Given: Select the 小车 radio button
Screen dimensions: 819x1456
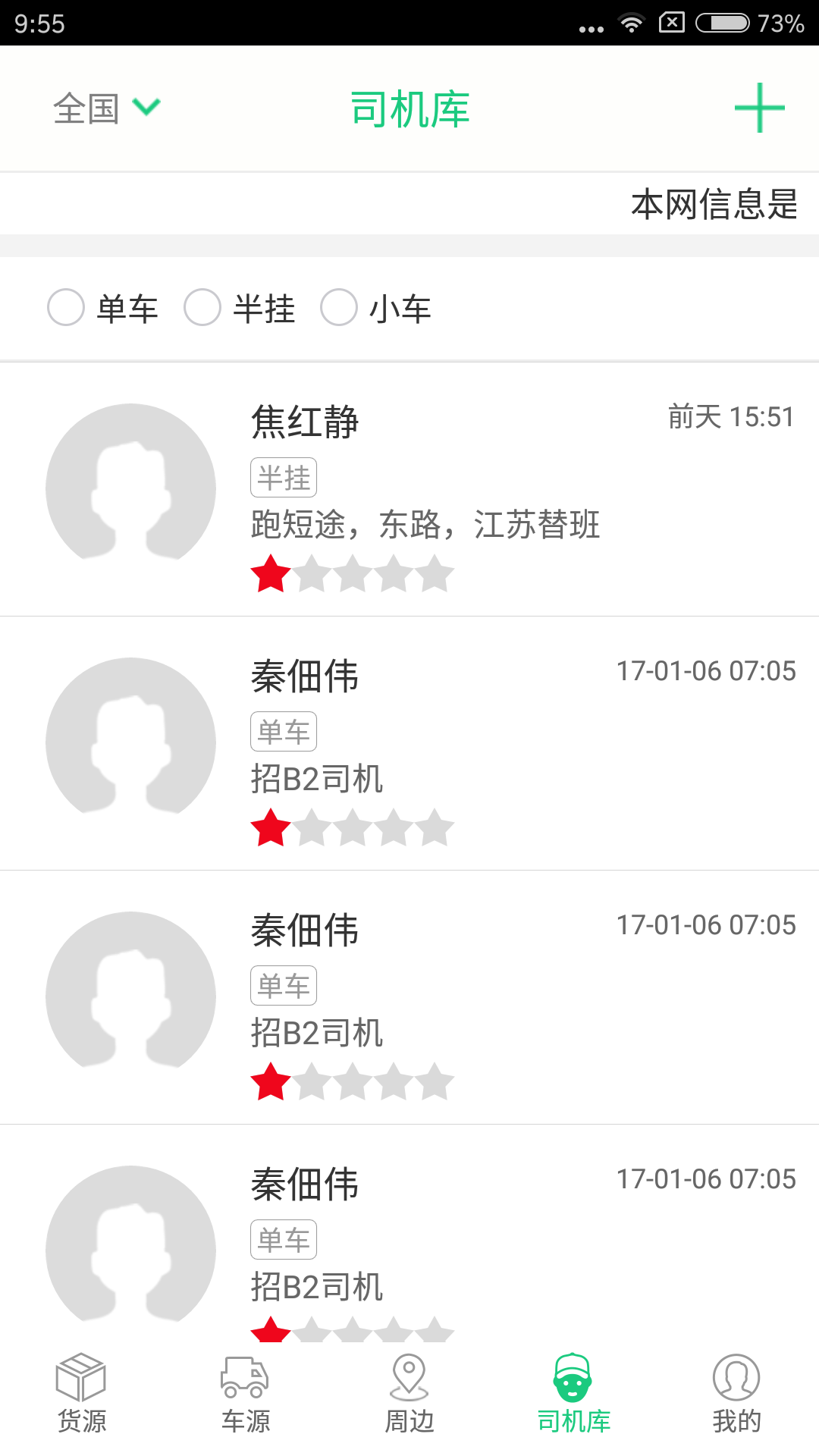Looking at the screenshot, I should click(339, 307).
